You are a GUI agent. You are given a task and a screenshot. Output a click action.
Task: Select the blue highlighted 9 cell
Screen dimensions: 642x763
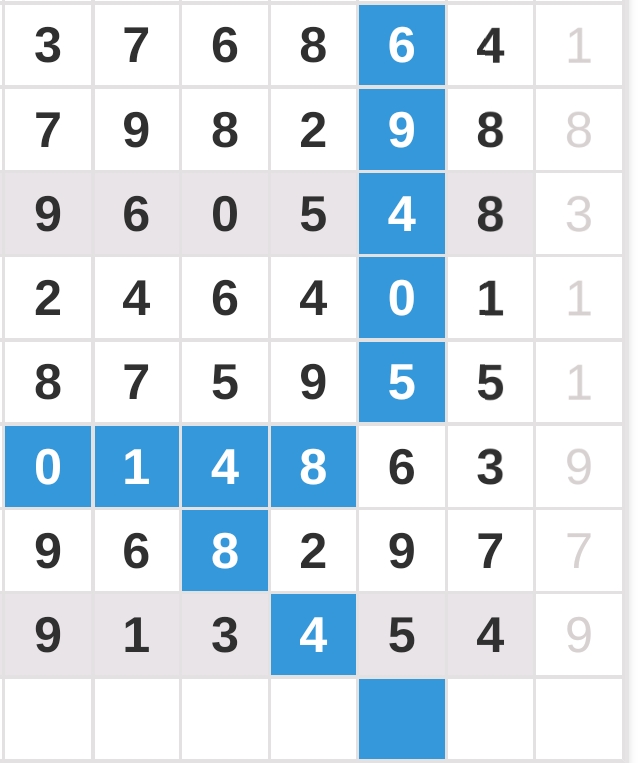tap(401, 130)
